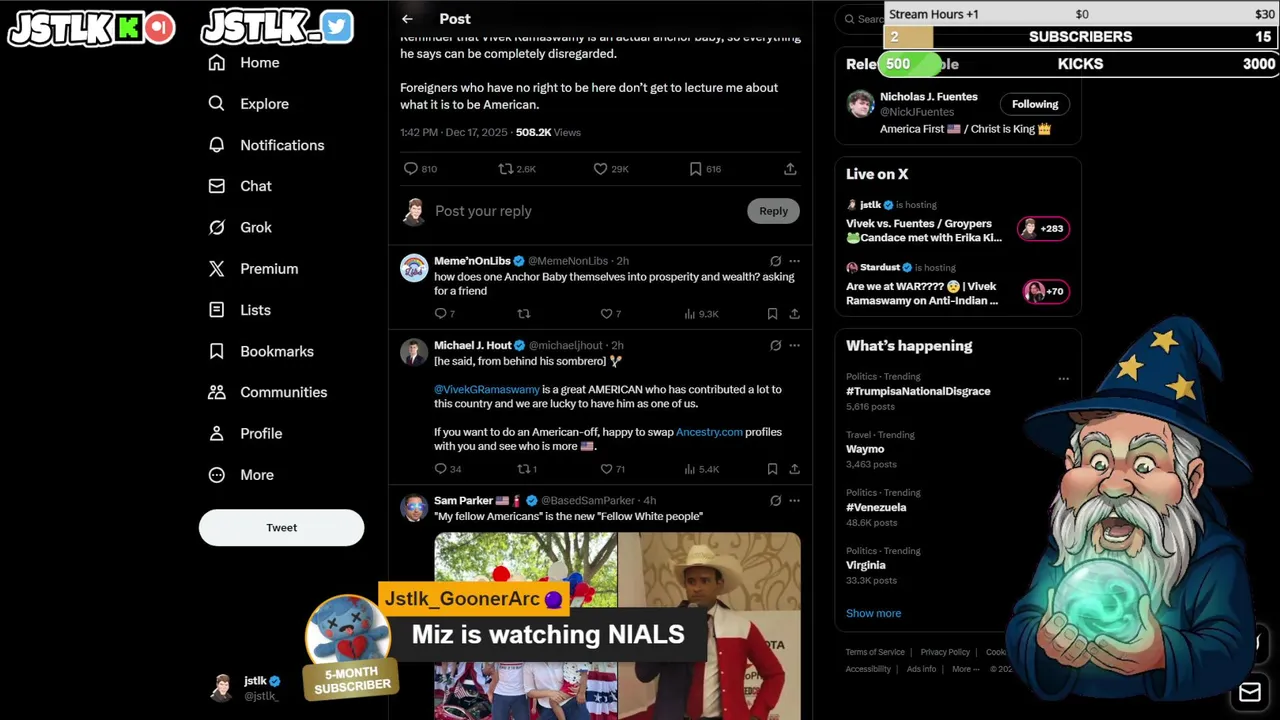Join the jstlk live space on X

pyautogui.click(x=925, y=230)
